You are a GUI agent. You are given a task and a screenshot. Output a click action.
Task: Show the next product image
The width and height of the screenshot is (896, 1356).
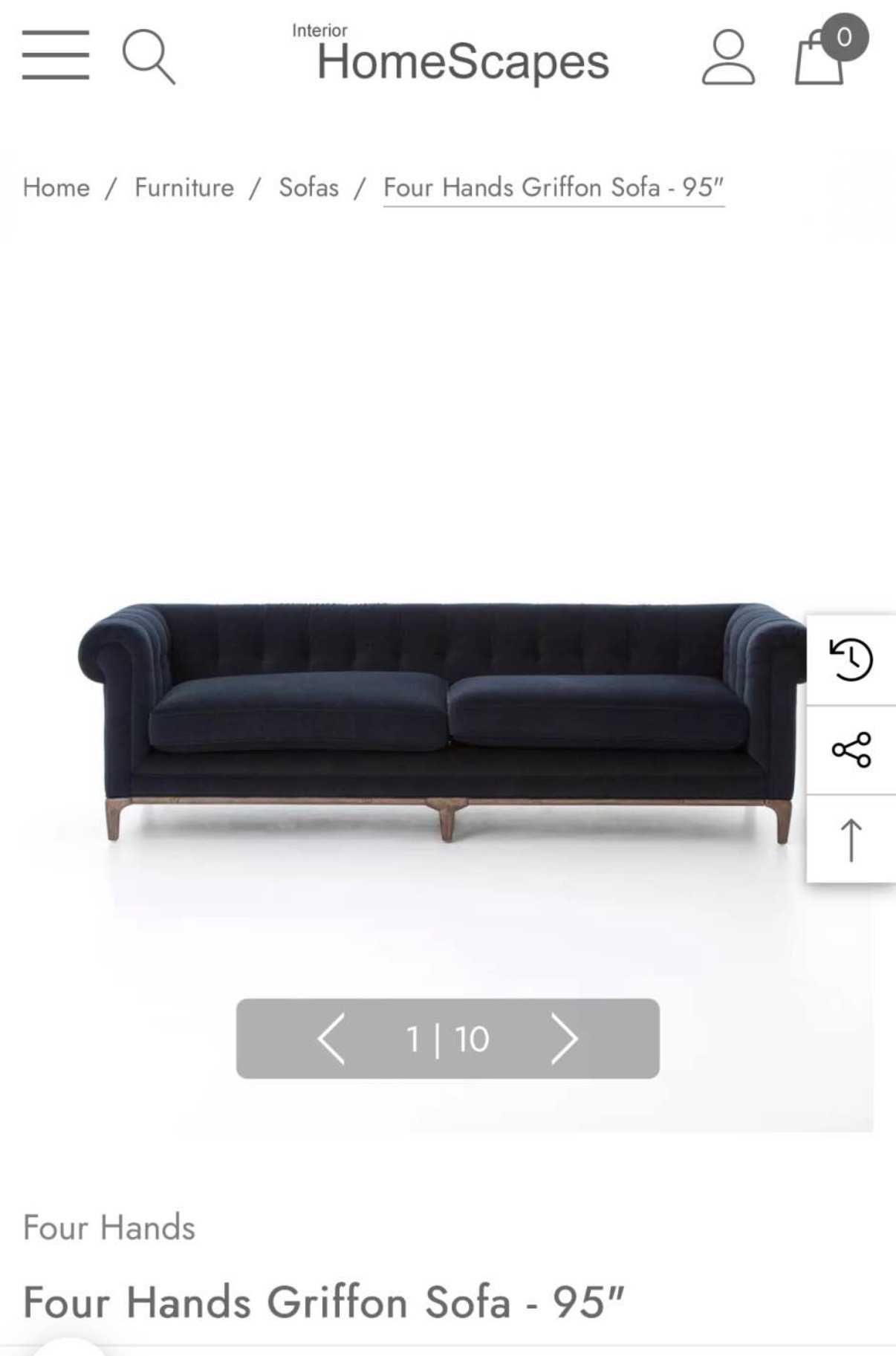pyautogui.click(x=564, y=1038)
